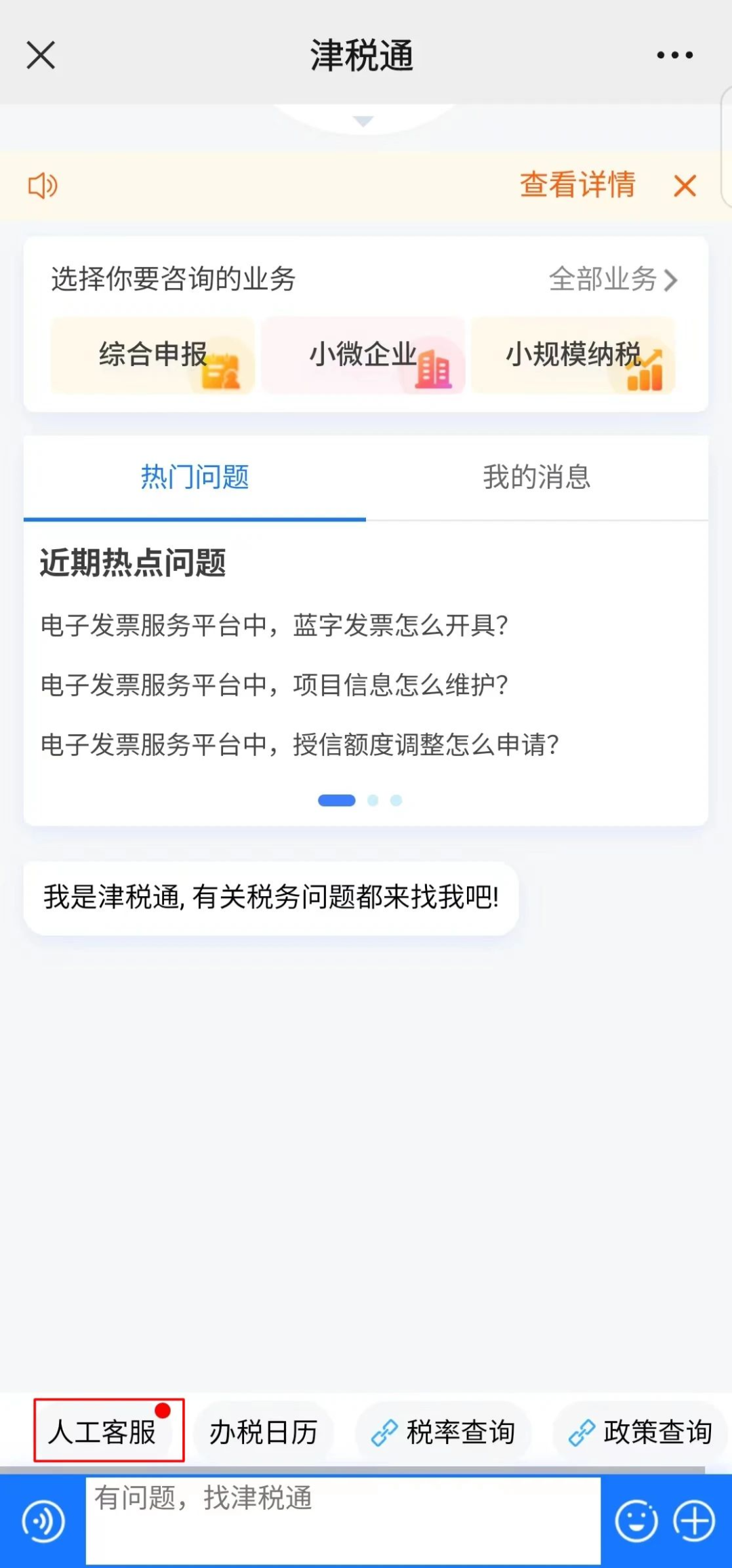Open 全部业务 list

click(613, 279)
